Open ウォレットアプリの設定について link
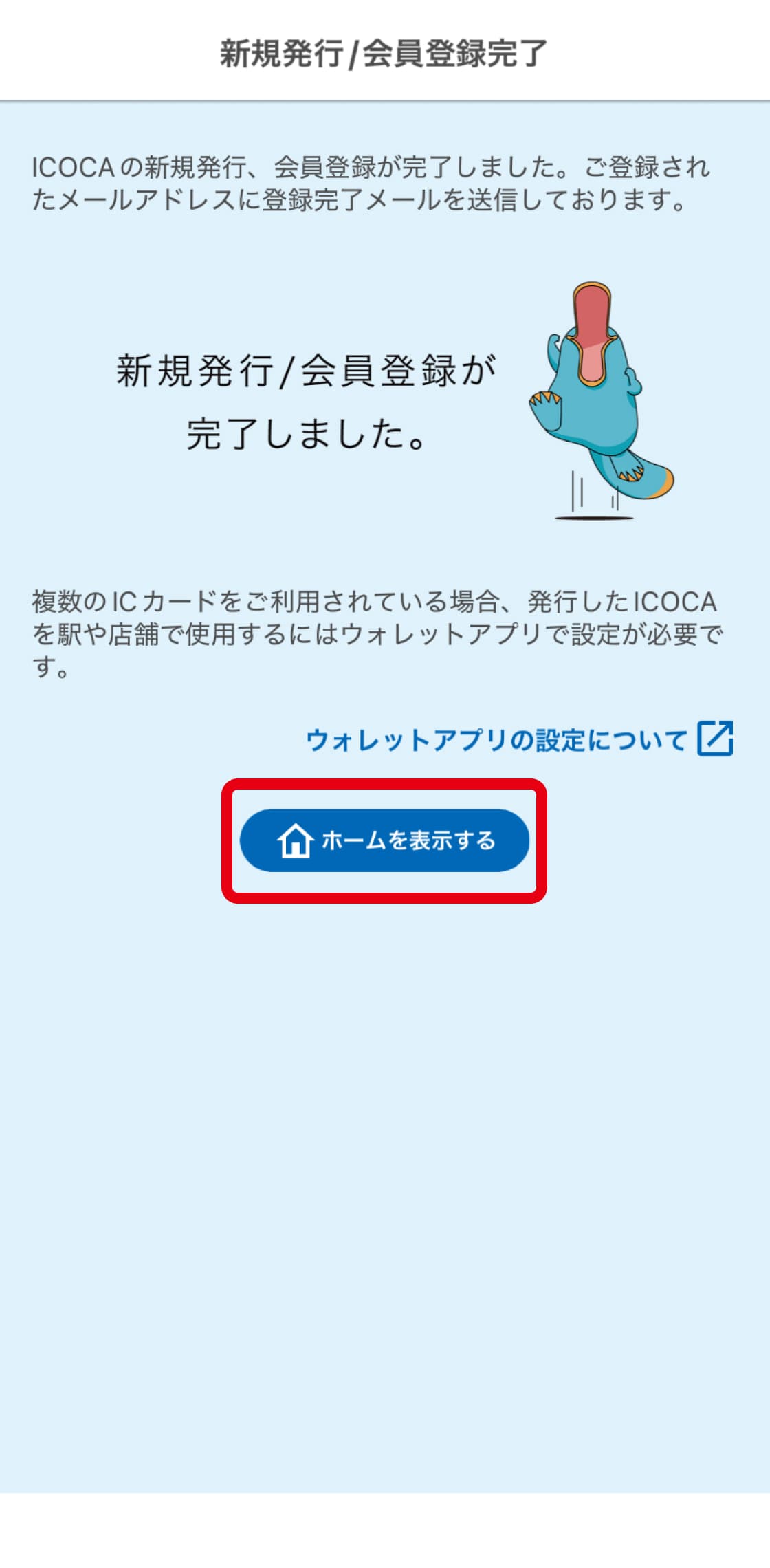The height and width of the screenshot is (1568, 770). click(x=518, y=740)
